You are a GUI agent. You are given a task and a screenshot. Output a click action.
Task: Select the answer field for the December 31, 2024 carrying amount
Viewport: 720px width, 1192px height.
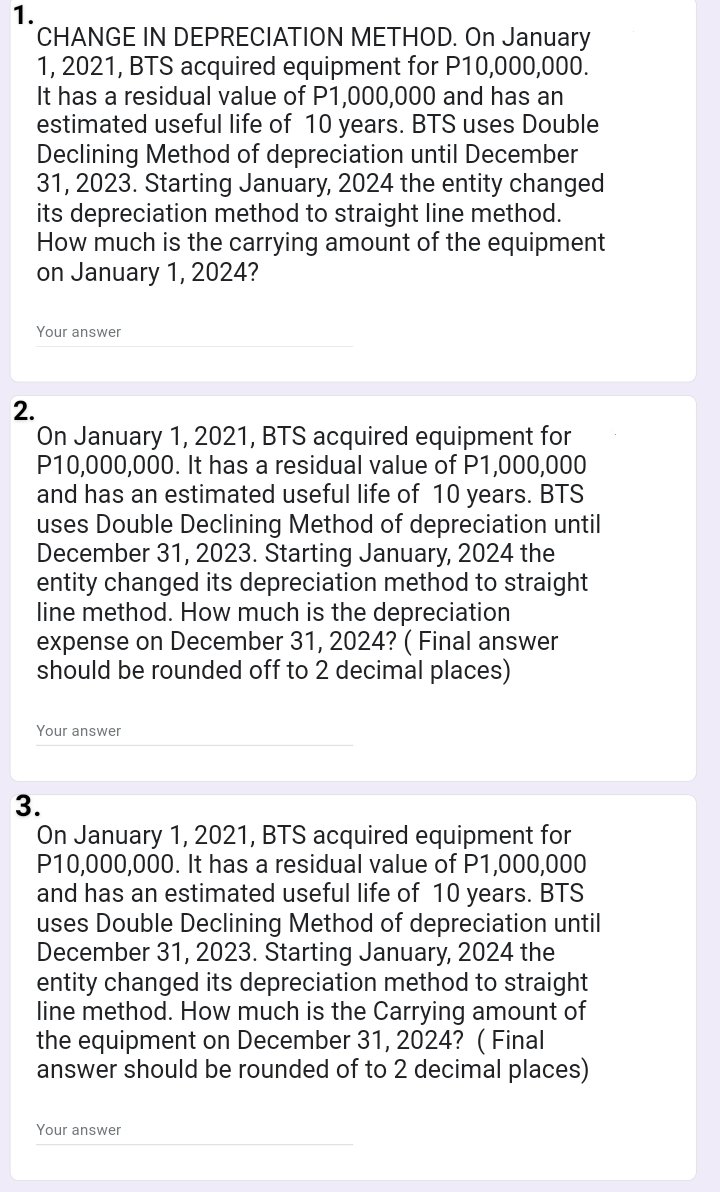click(193, 1130)
